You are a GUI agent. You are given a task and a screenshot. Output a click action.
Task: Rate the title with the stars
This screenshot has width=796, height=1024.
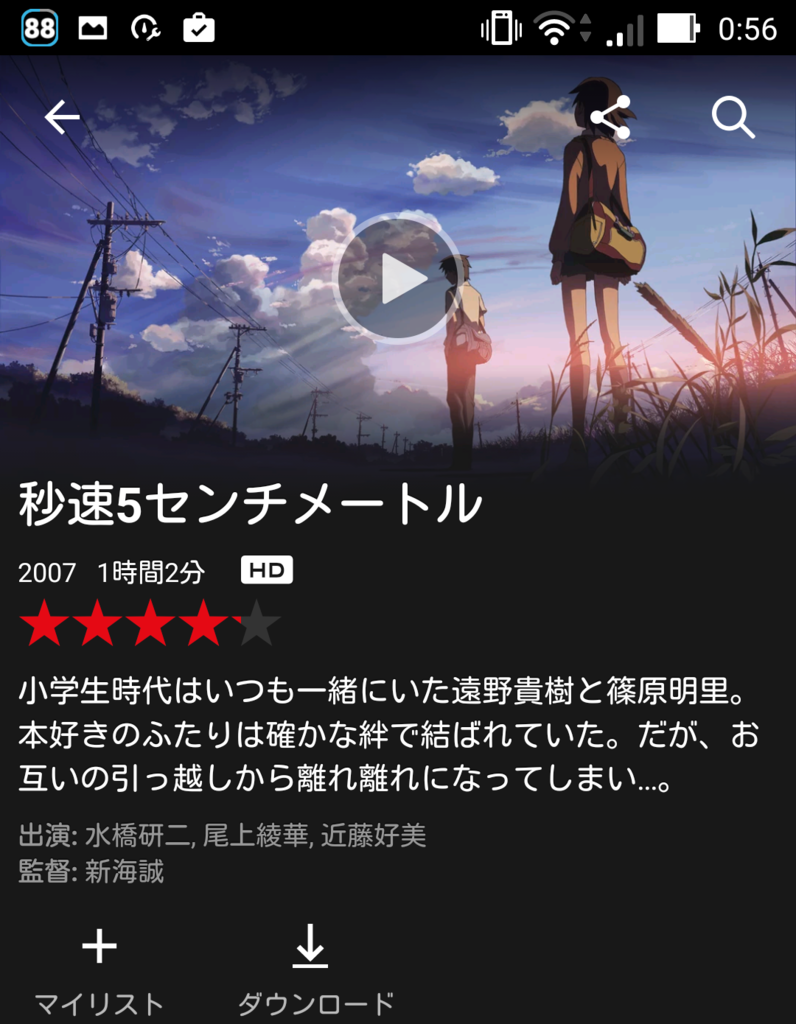click(150, 624)
